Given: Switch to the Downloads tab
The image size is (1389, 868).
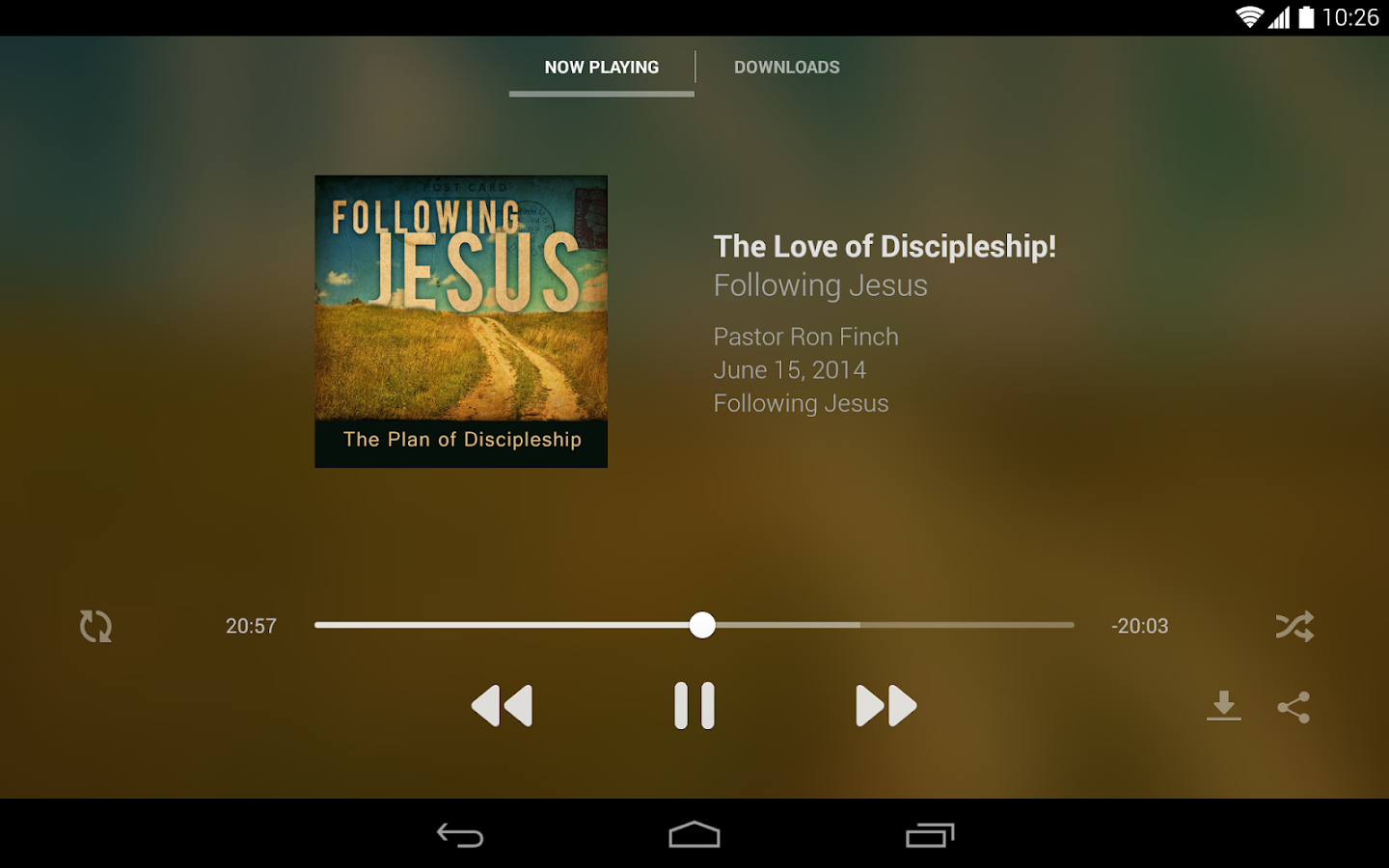Looking at the screenshot, I should click(786, 68).
